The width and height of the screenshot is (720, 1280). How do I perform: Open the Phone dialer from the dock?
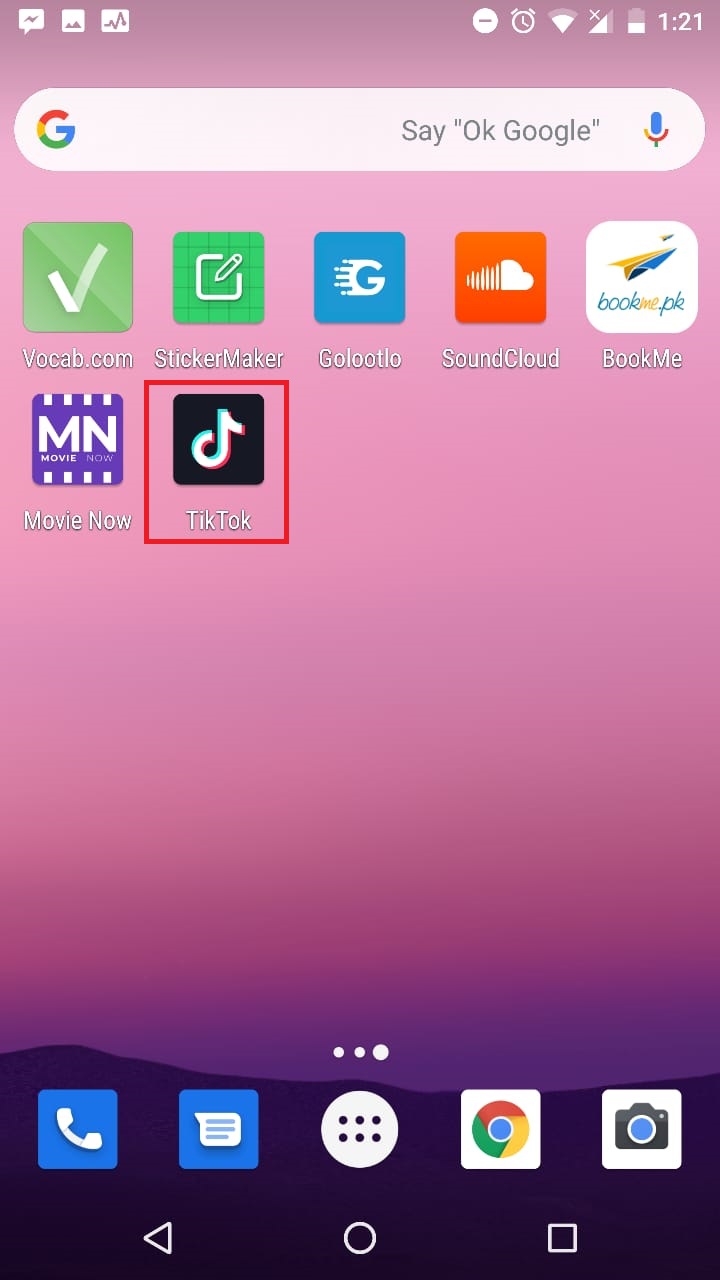(x=78, y=1129)
